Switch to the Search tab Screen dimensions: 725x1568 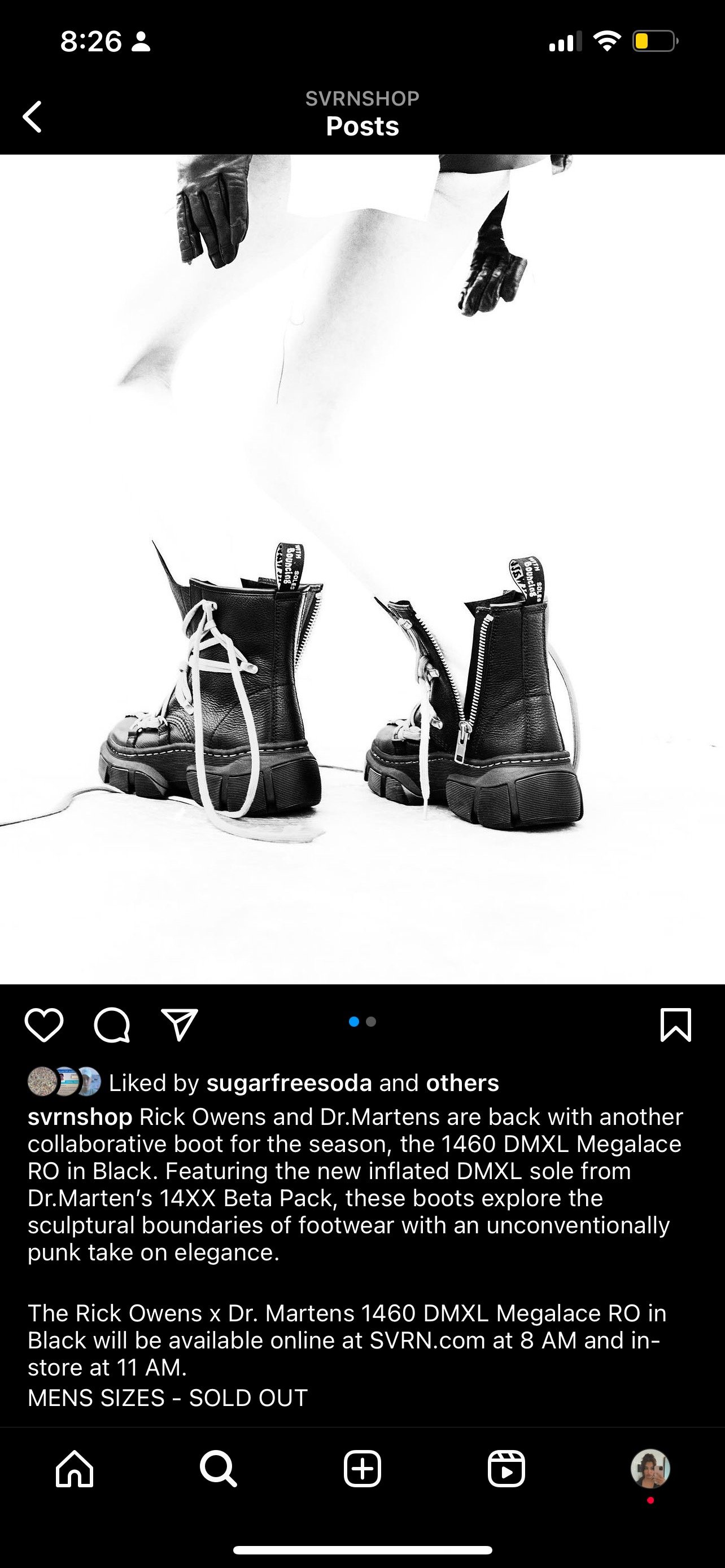click(x=219, y=1469)
